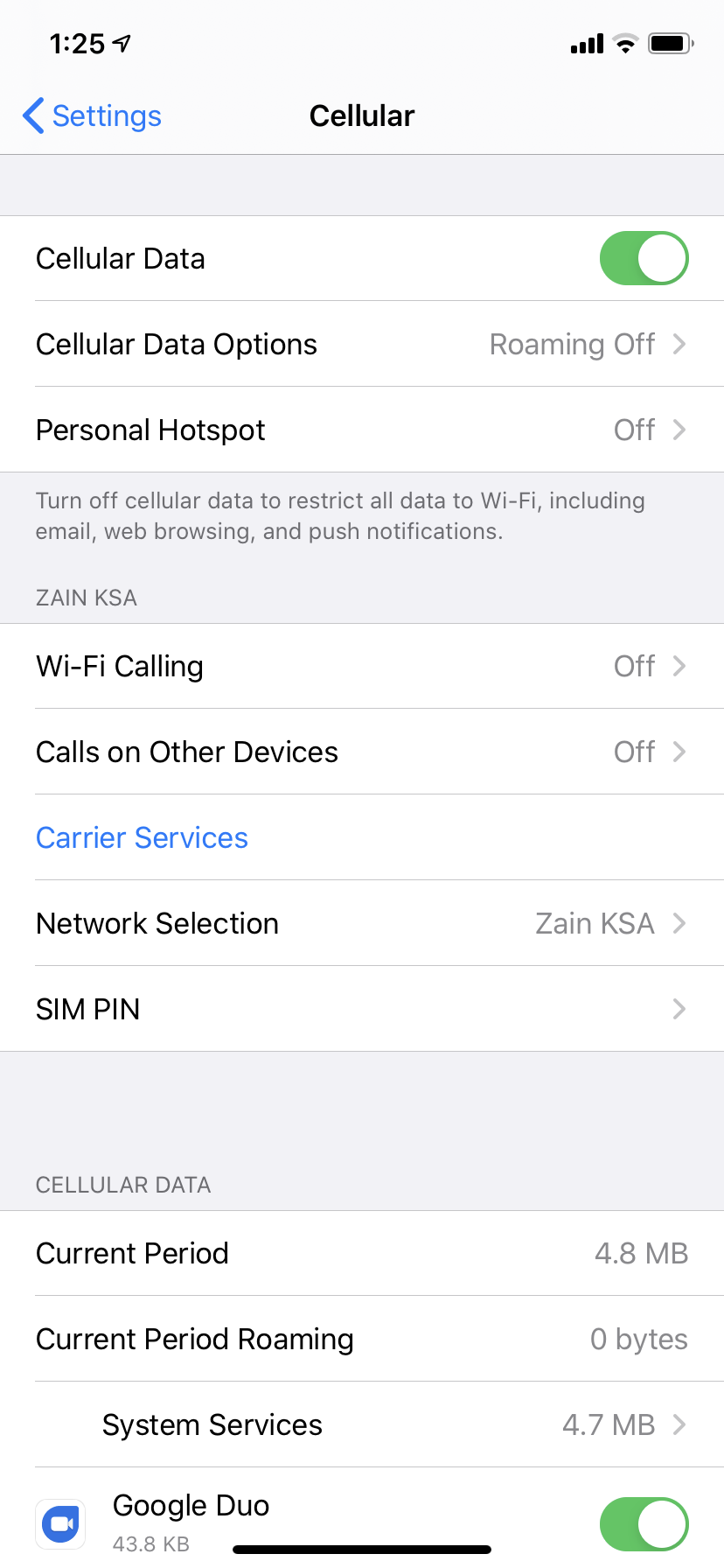Open Wi-Fi Calling settings
This screenshot has width=724, height=1568.
(x=362, y=666)
